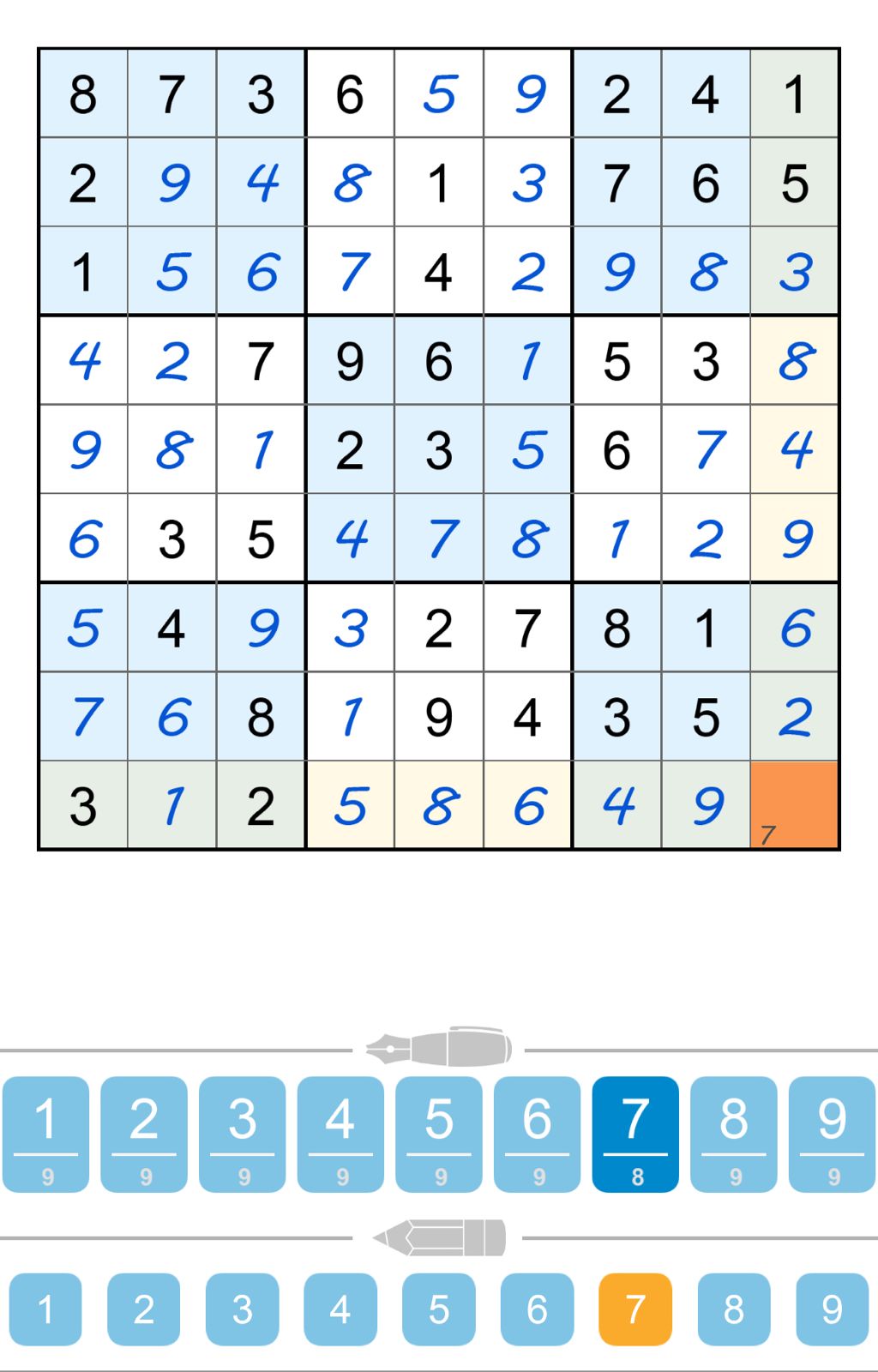
Task: Choose digit 9 from the pen number pad
Action: tap(829, 1130)
